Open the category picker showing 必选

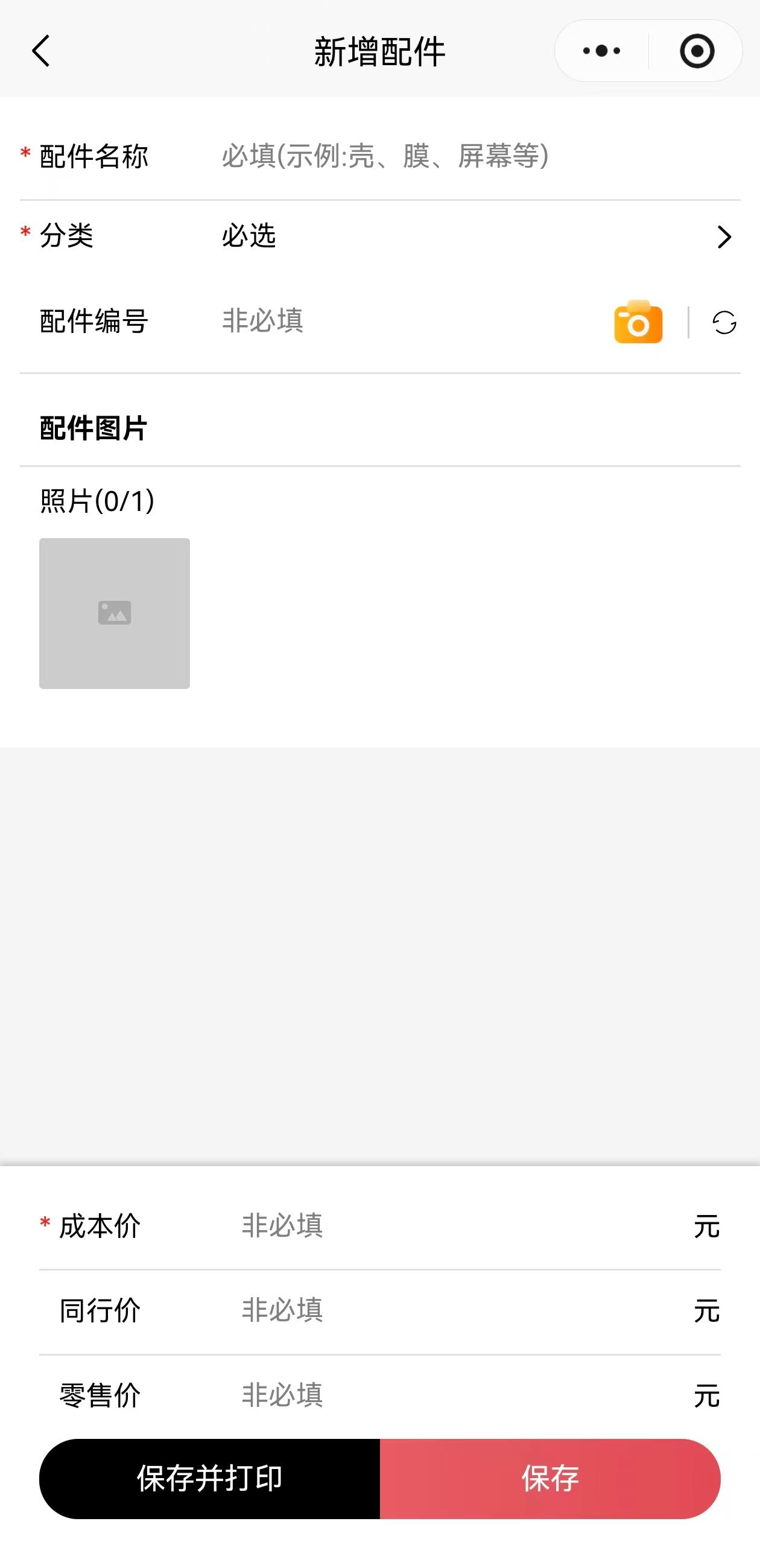[x=365, y=237]
